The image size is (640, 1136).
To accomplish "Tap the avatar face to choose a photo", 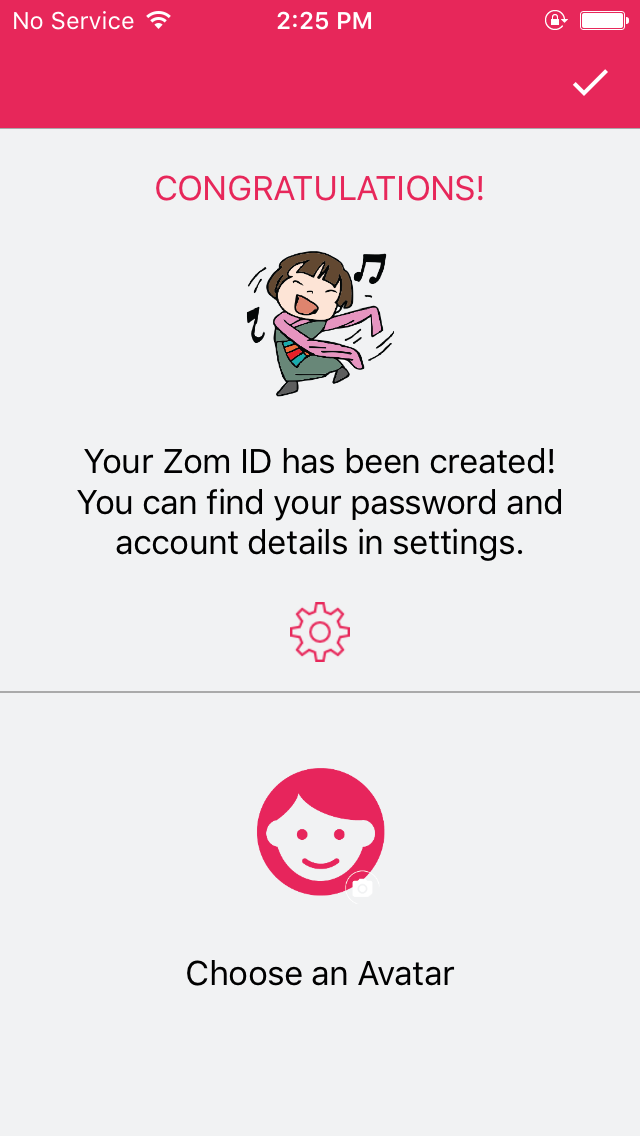I will coord(320,831).
